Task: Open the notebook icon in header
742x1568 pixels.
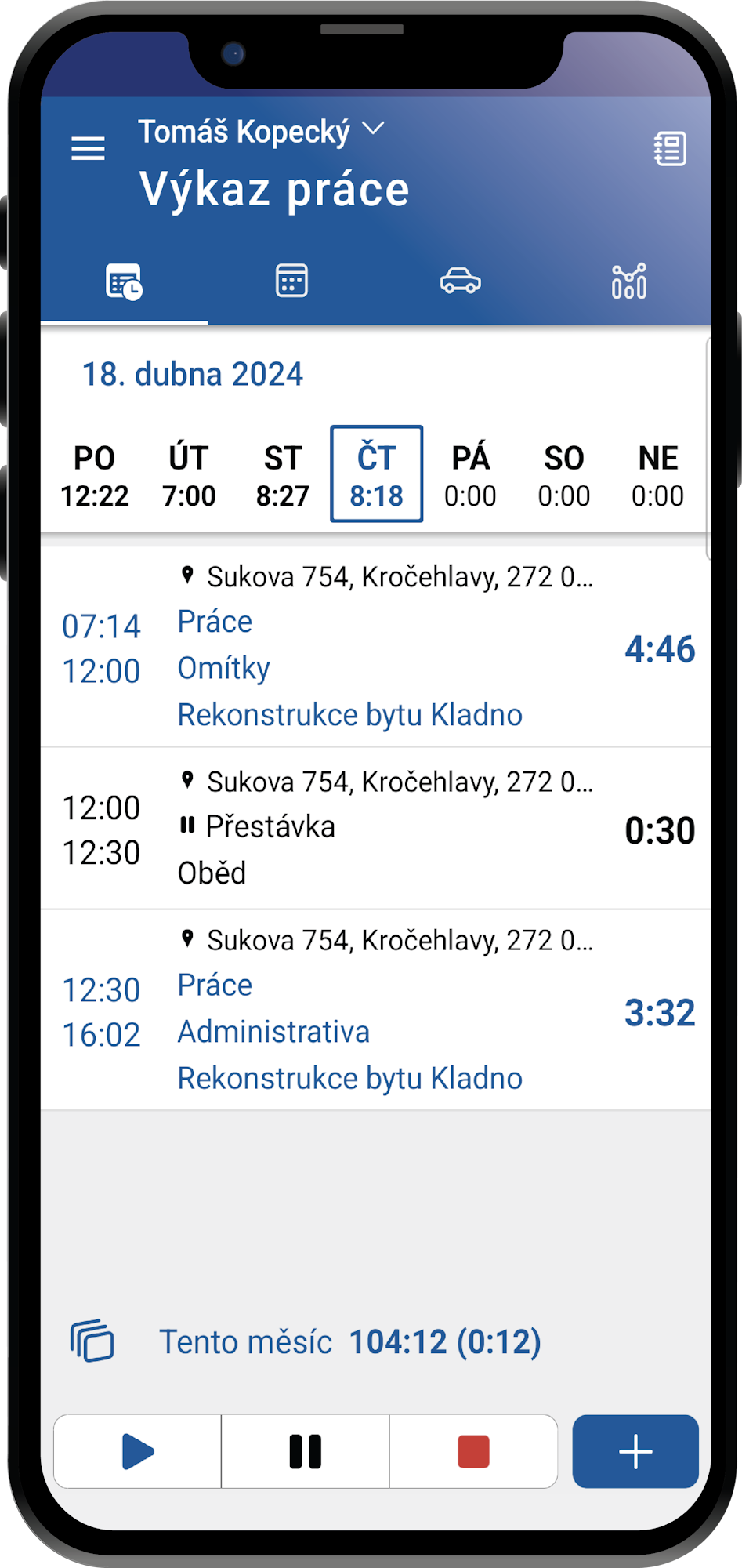Action: tap(670, 148)
